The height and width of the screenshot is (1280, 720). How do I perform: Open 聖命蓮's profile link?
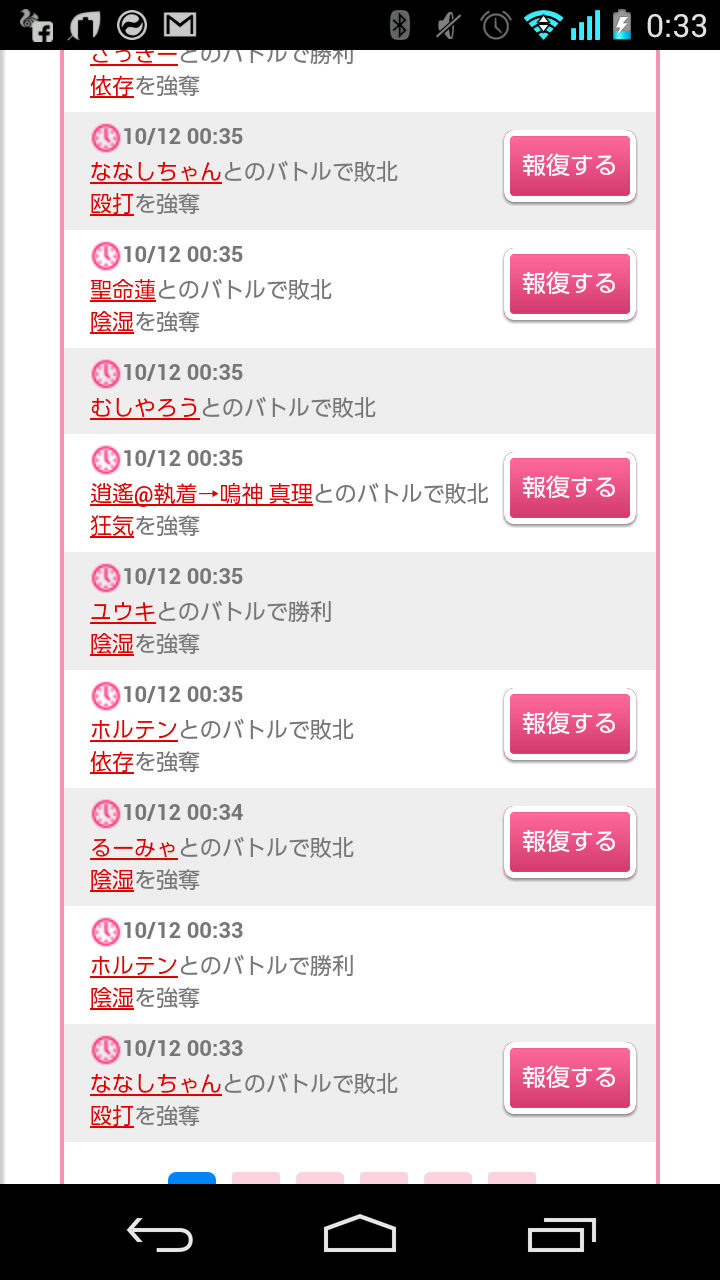[123, 290]
